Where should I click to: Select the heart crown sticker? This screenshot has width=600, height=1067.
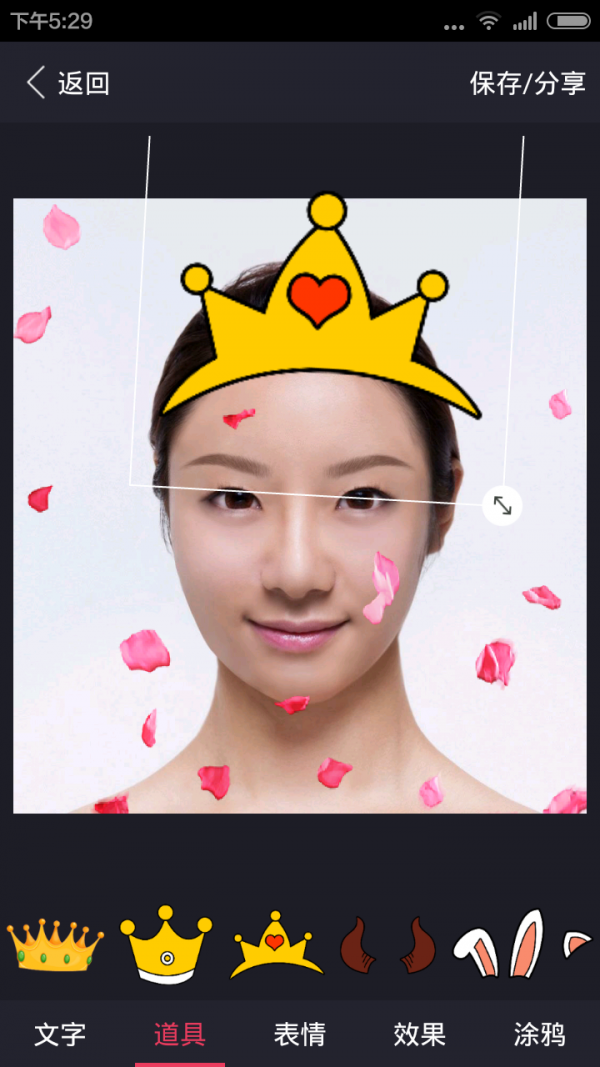(277, 948)
